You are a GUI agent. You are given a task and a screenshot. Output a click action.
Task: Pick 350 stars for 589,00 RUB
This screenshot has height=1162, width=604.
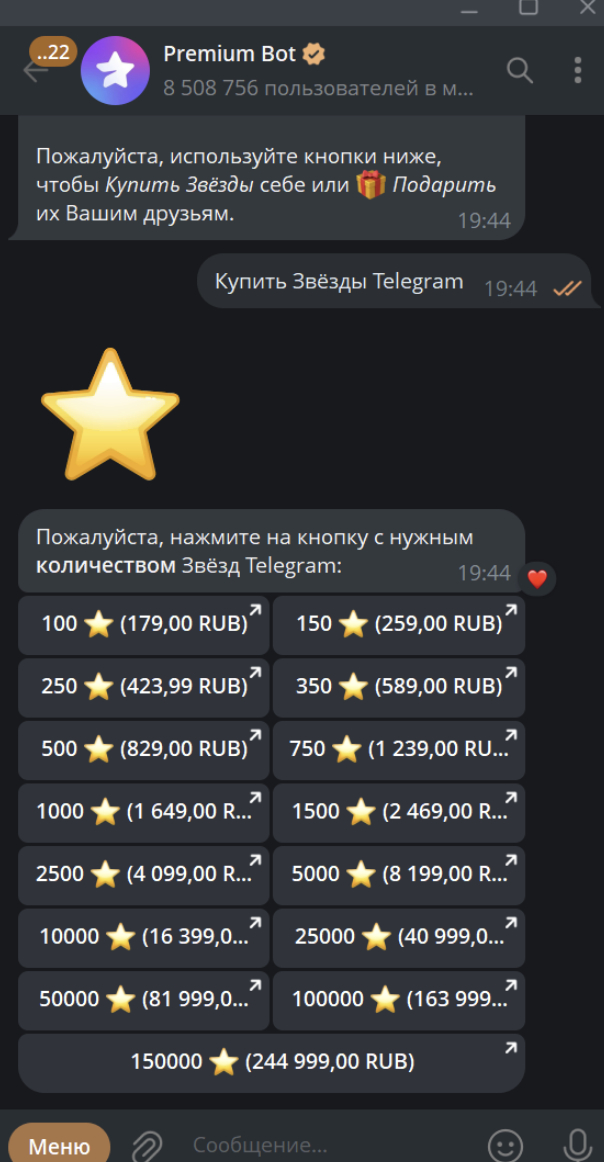click(x=398, y=686)
